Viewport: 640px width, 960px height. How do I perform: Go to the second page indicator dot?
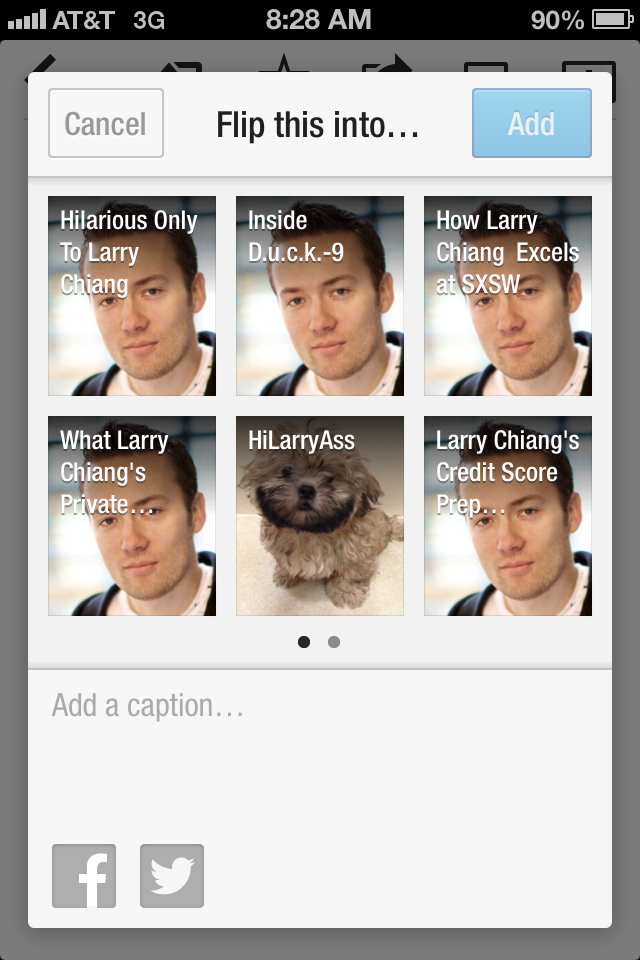[334, 642]
